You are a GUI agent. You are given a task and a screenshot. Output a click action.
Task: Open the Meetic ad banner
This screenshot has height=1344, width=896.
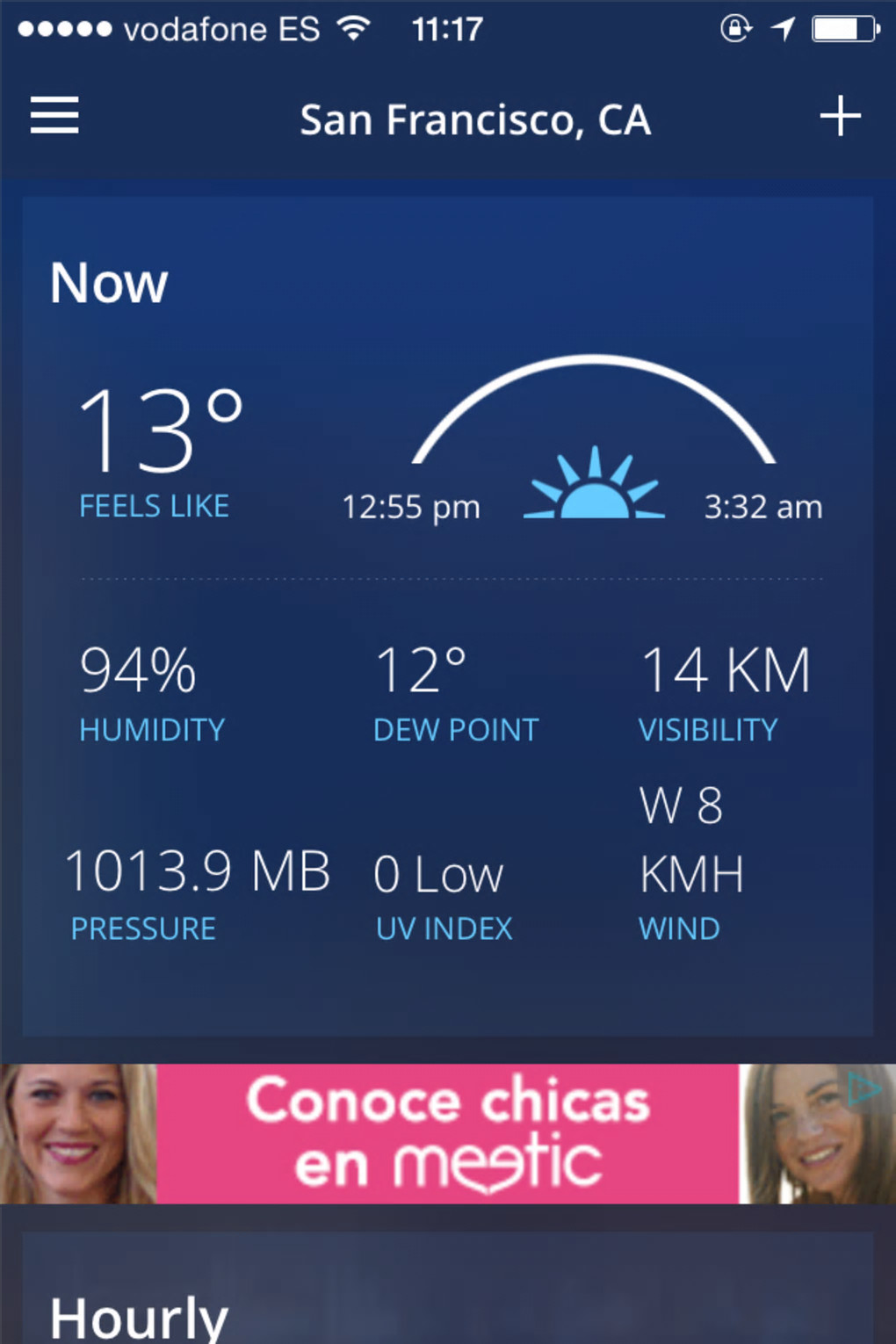pos(447,1133)
